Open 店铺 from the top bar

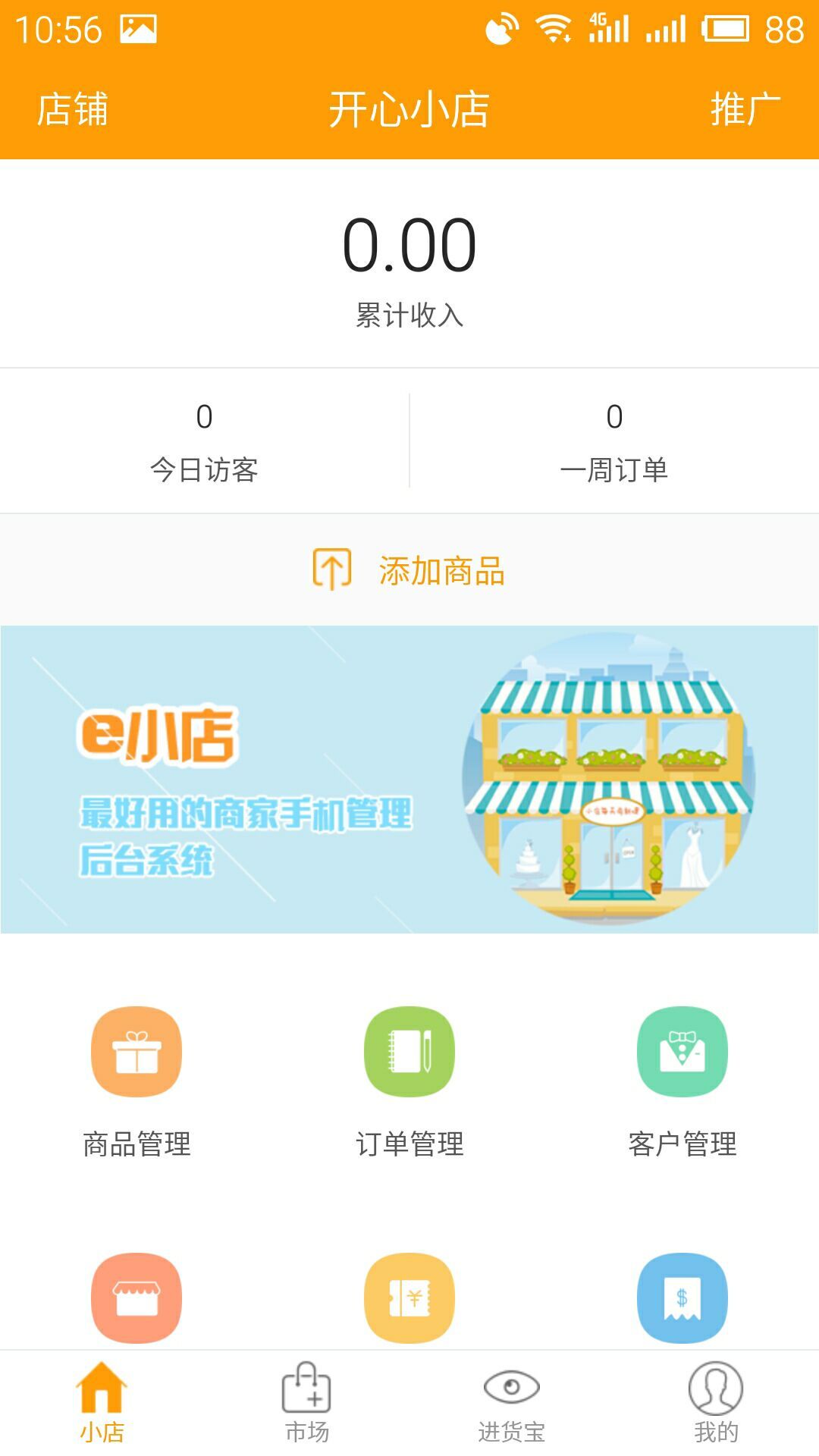74,108
